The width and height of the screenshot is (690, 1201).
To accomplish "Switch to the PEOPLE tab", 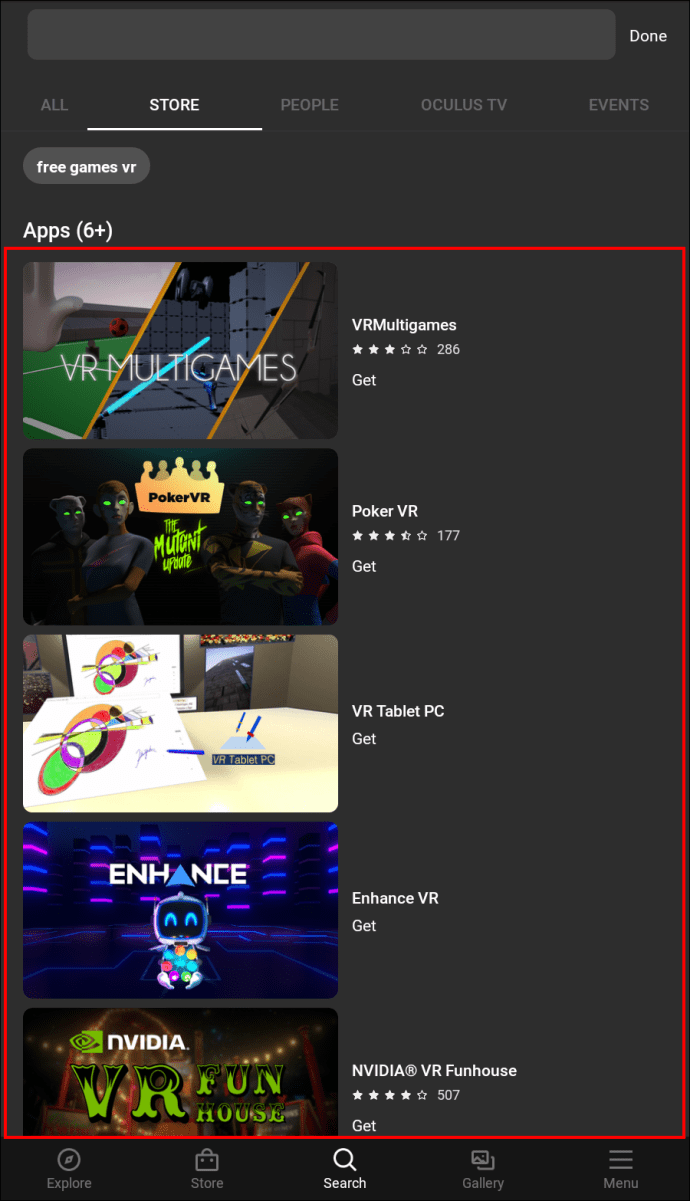I will click(x=309, y=105).
